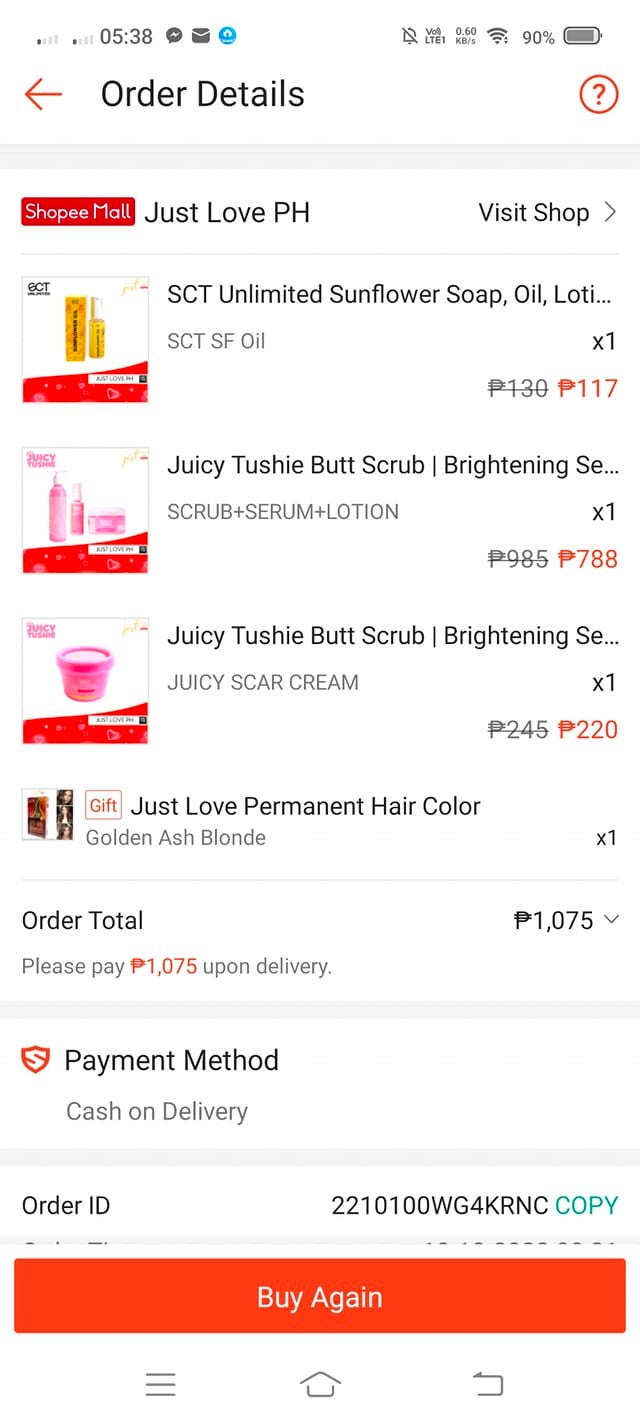Screen dimensions: 640x1422
Task: Go to the system home screen
Action: coord(320,1385)
